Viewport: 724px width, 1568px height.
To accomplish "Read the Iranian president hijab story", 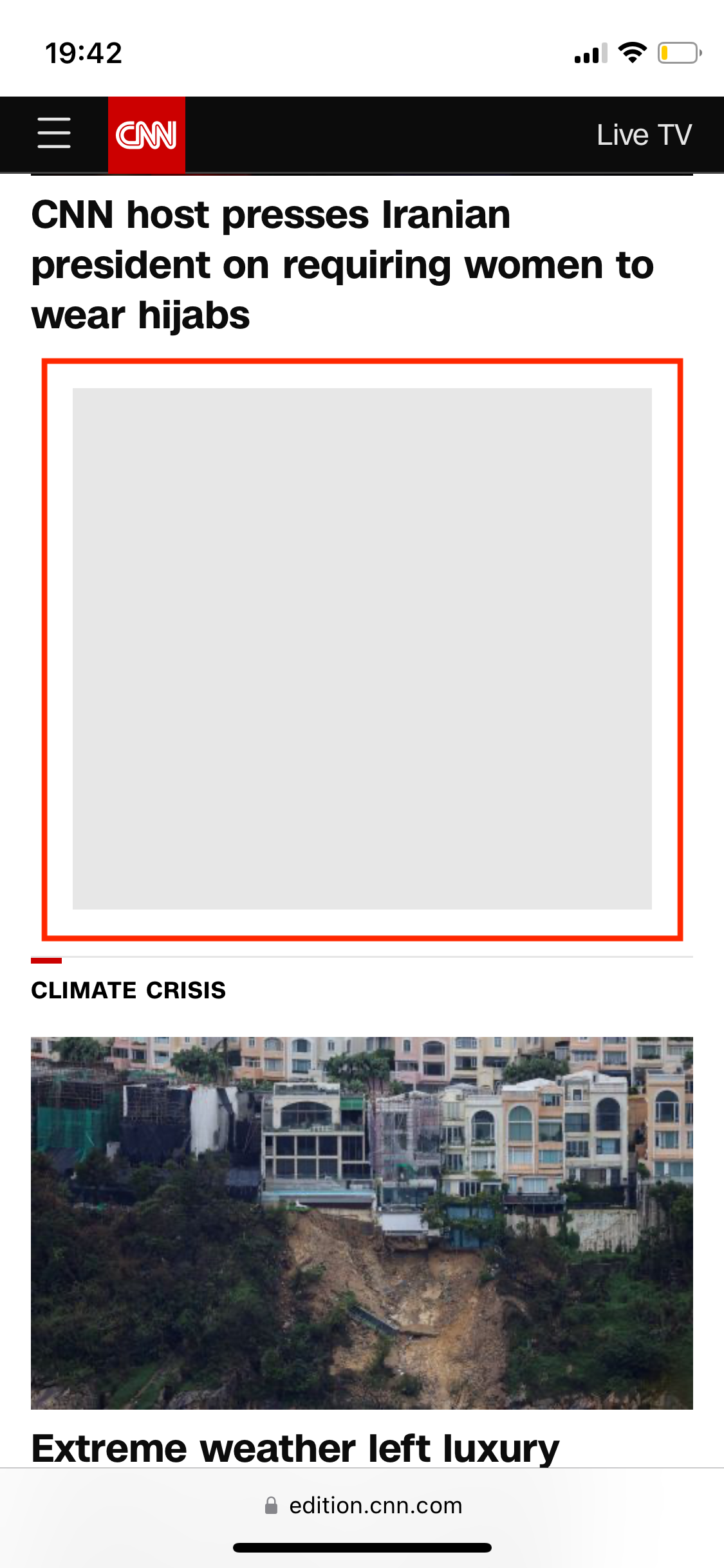I will click(341, 265).
